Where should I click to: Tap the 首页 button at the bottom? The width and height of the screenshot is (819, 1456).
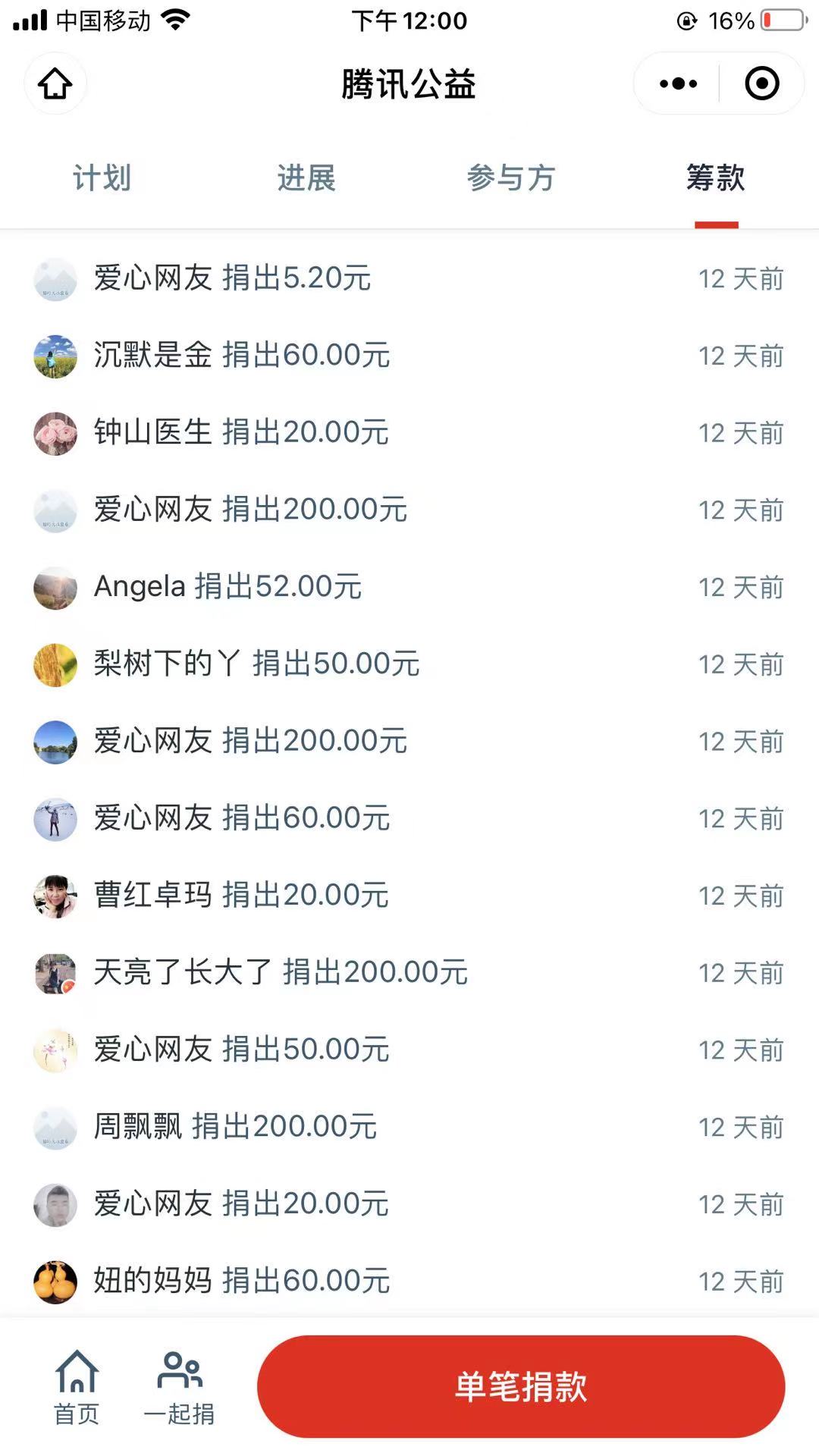point(77,1388)
